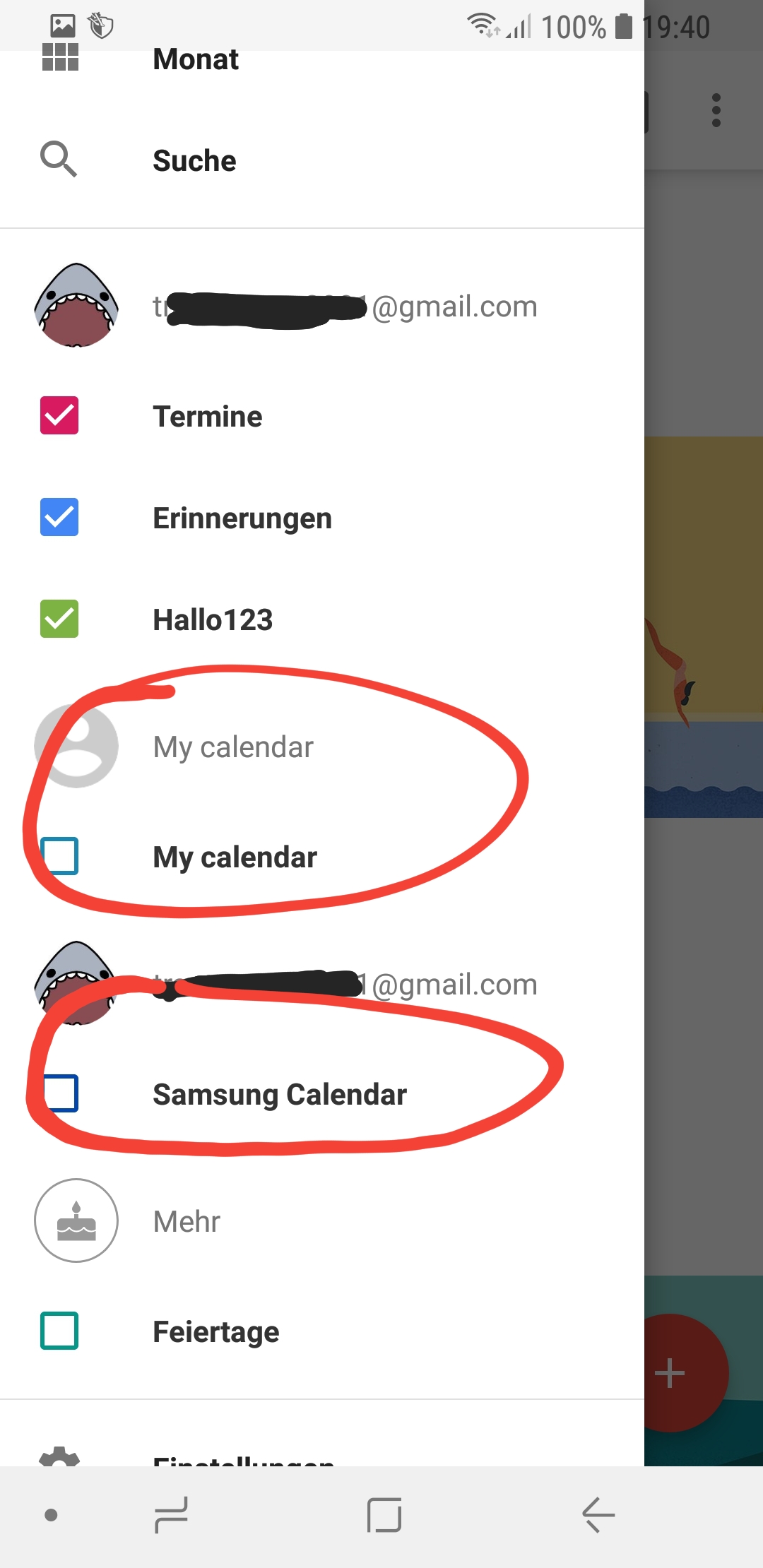Uncheck the Erinnerungen checkbox
763x1568 pixels.
(x=59, y=517)
